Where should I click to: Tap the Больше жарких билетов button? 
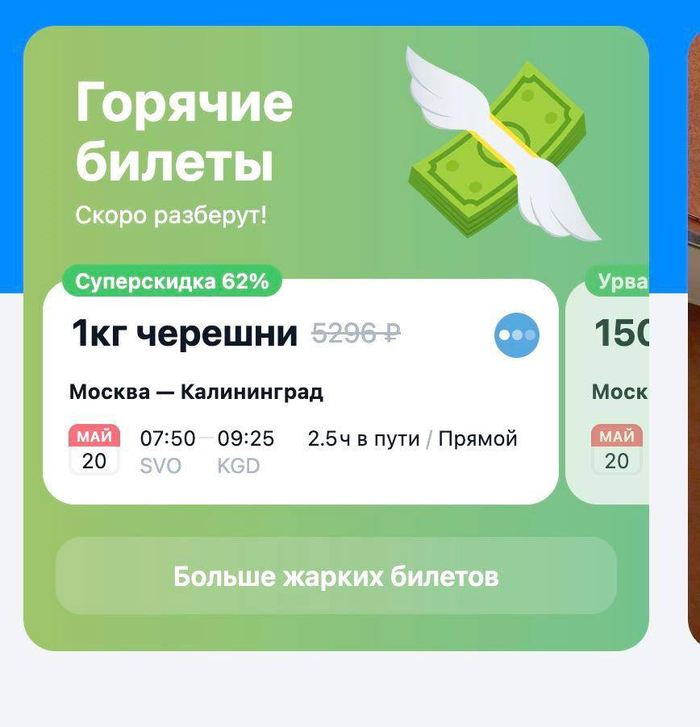pos(336,576)
